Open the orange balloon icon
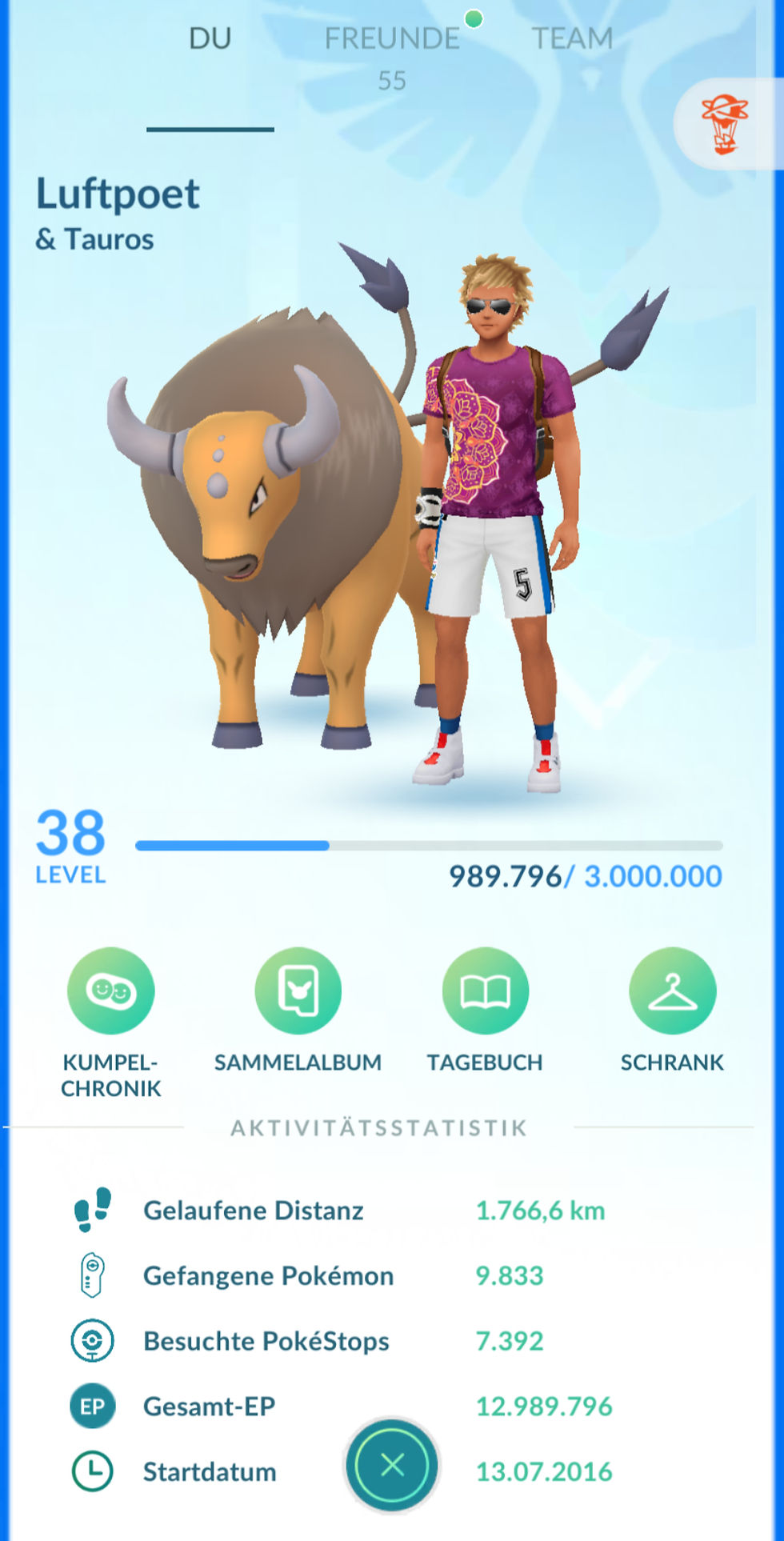 click(x=725, y=124)
